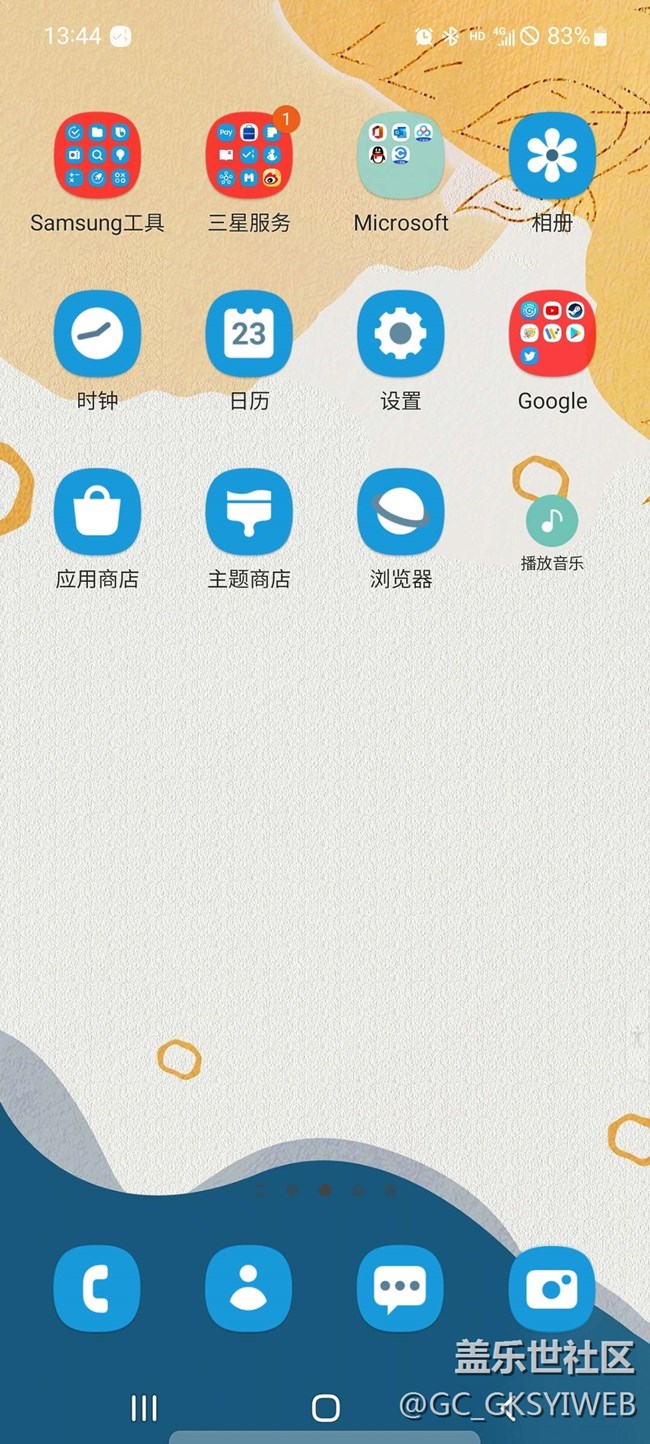
Task: Open recent apps from navigation bar
Action: (x=144, y=1408)
